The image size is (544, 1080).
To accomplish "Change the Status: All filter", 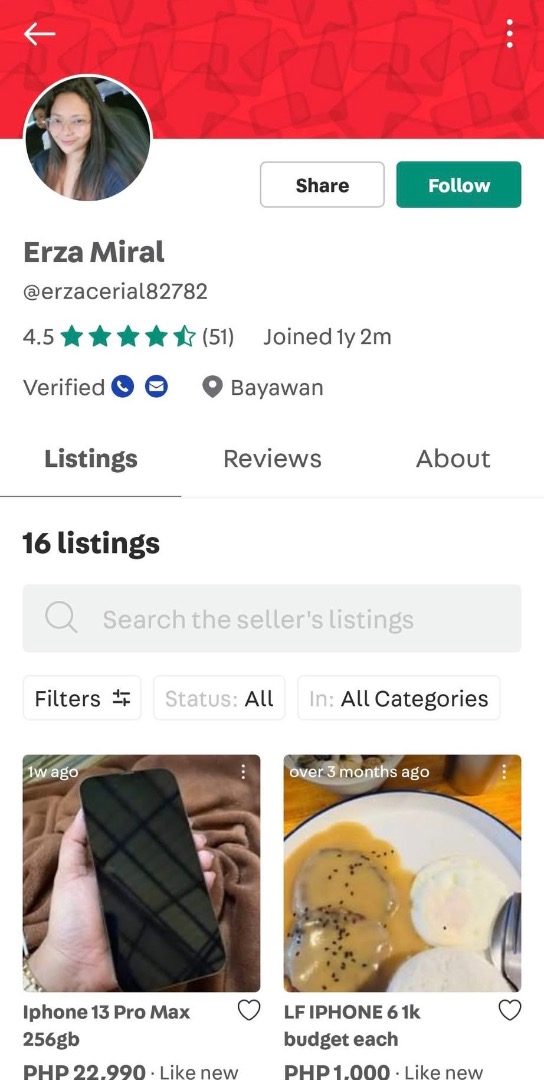I will [219, 698].
